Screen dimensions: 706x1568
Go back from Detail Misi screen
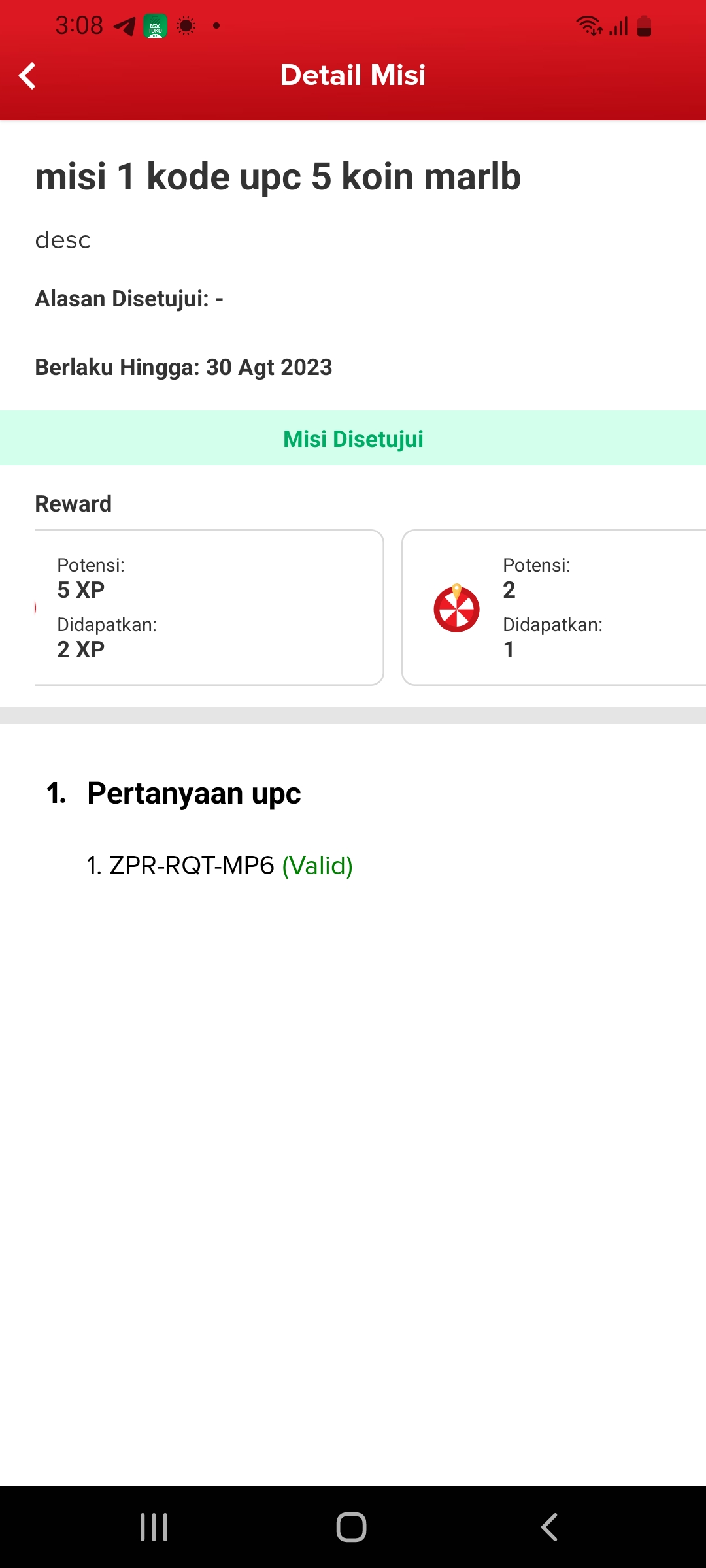coord(27,76)
